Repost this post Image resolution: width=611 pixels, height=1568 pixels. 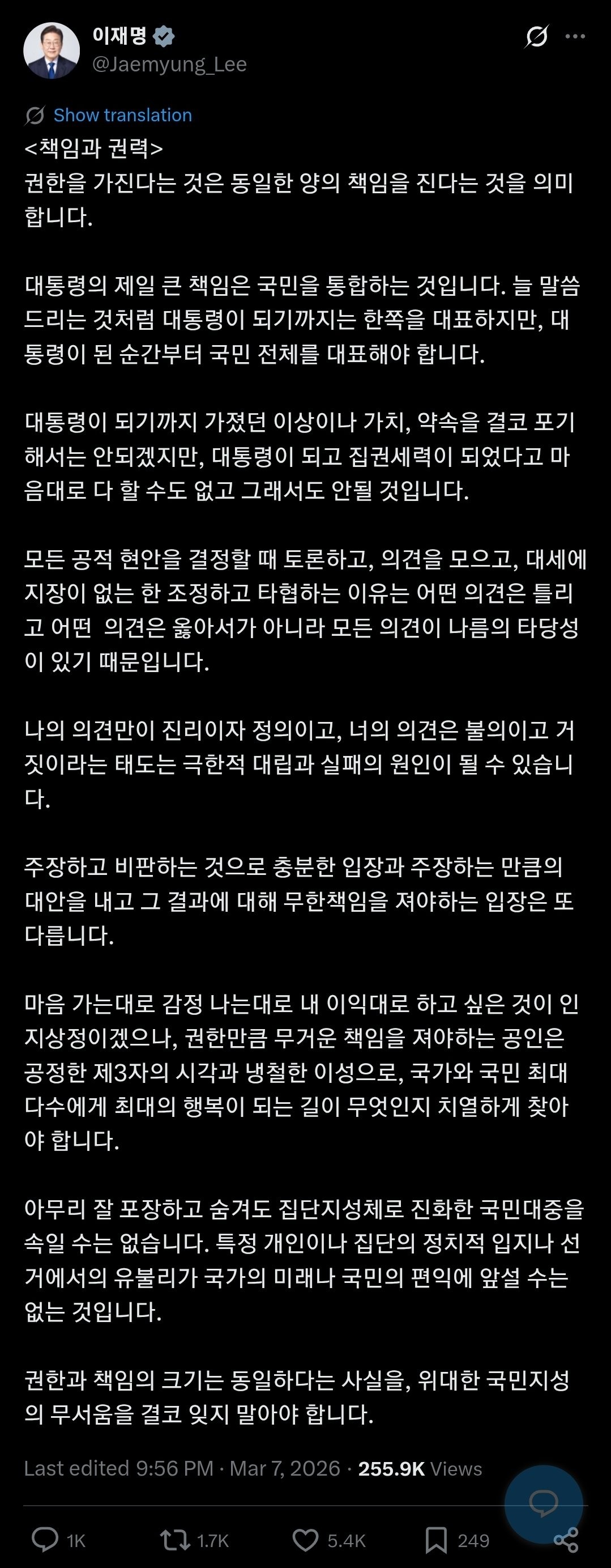point(175,1540)
